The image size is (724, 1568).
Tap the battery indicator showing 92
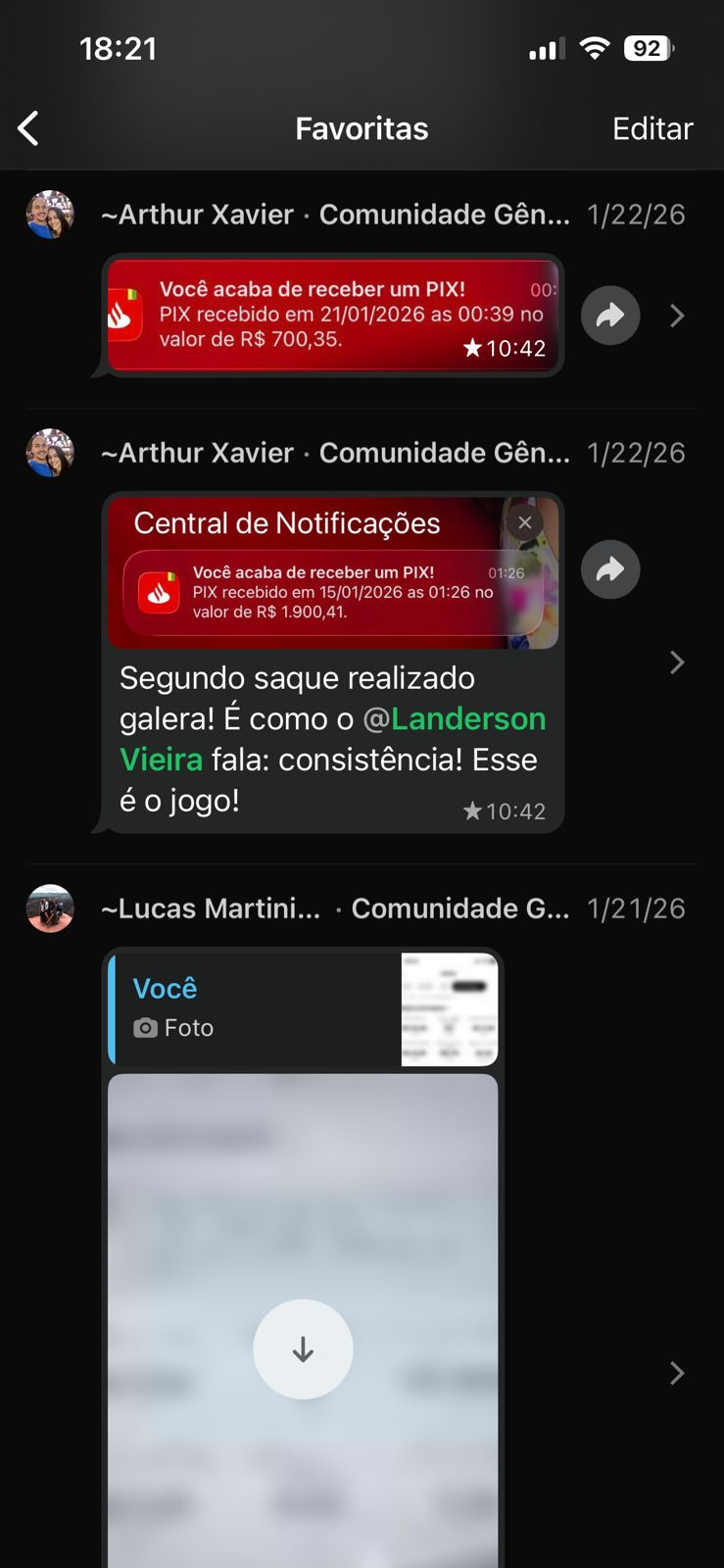(648, 47)
